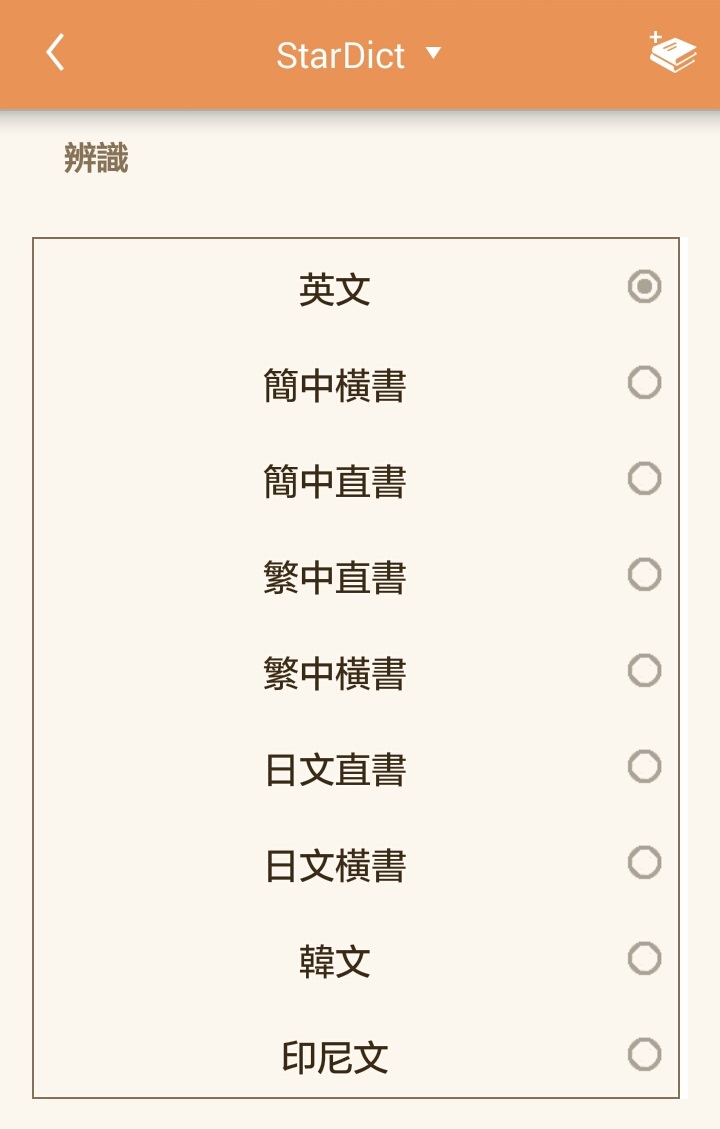This screenshot has width=720, height=1129.
Task: Go back using the top-left arrow
Action: [55, 53]
